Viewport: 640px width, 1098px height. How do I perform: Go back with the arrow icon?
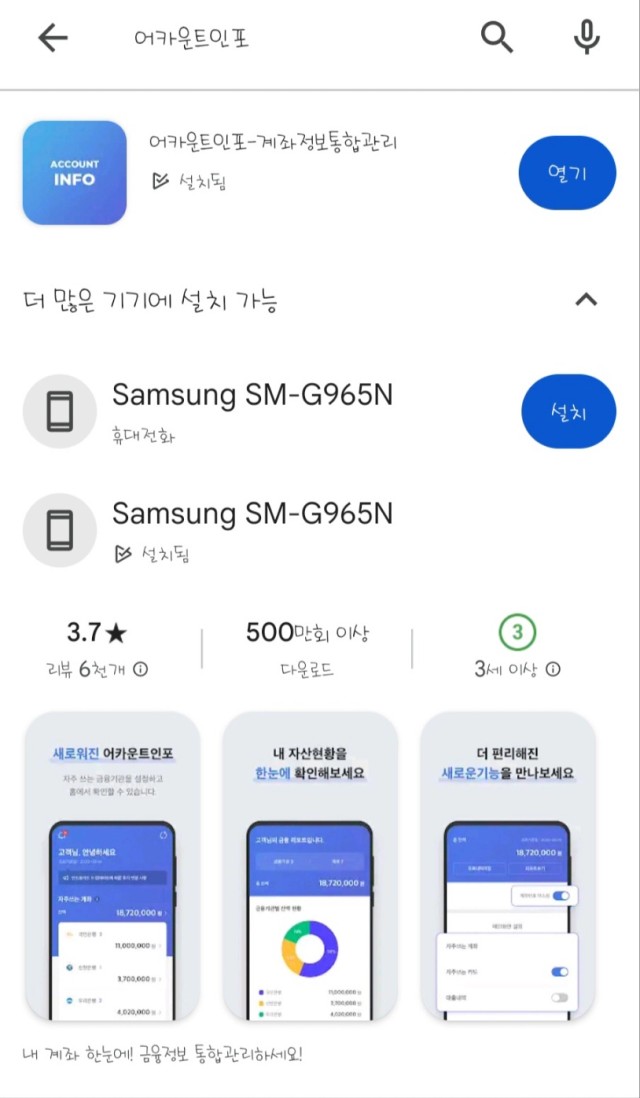click(x=52, y=38)
